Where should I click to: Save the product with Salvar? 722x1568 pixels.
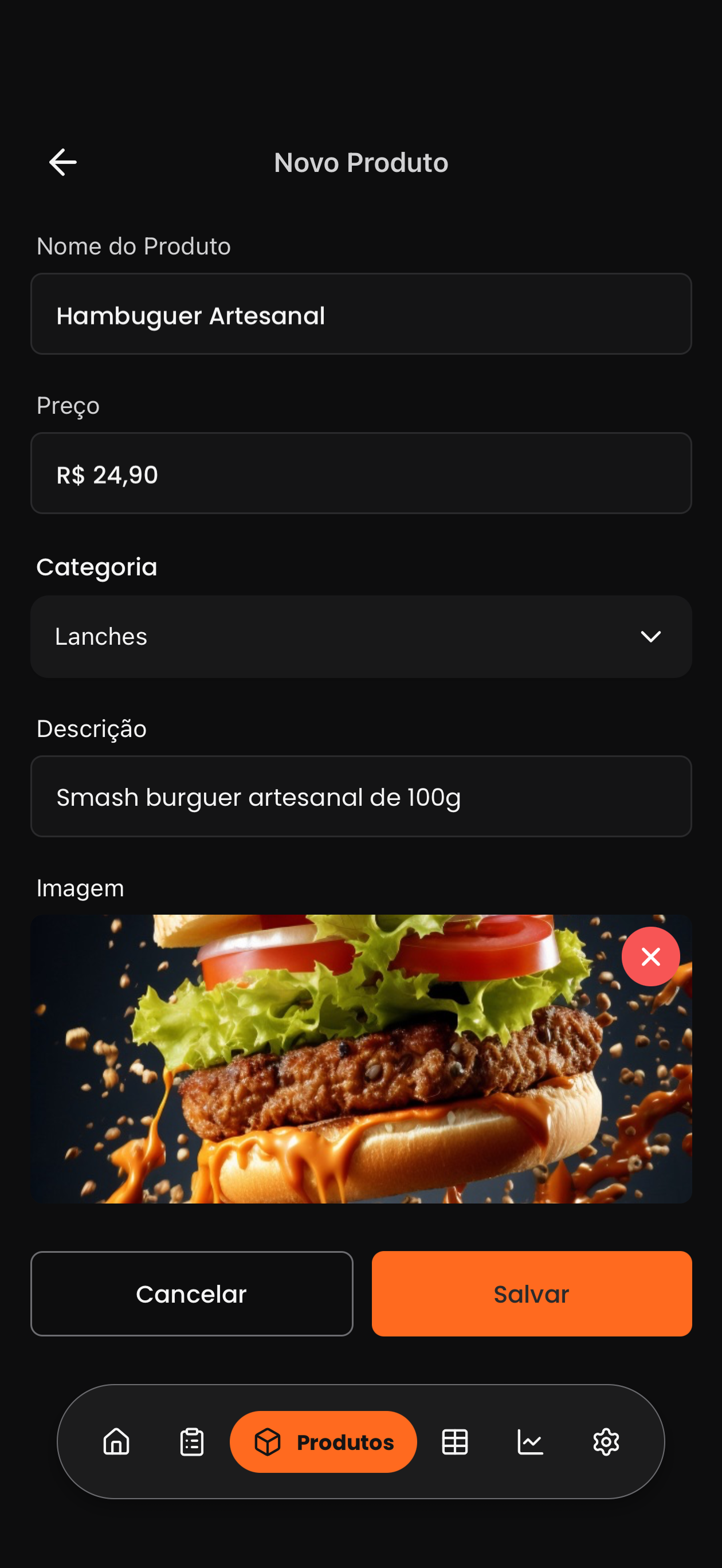pos(531,1293)
